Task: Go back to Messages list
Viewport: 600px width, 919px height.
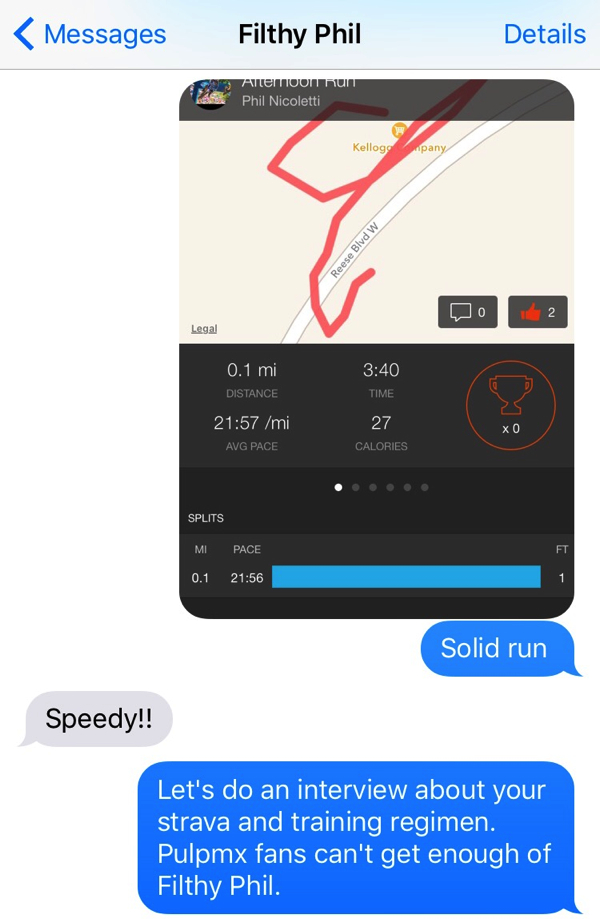Action: tap(90, 35)
